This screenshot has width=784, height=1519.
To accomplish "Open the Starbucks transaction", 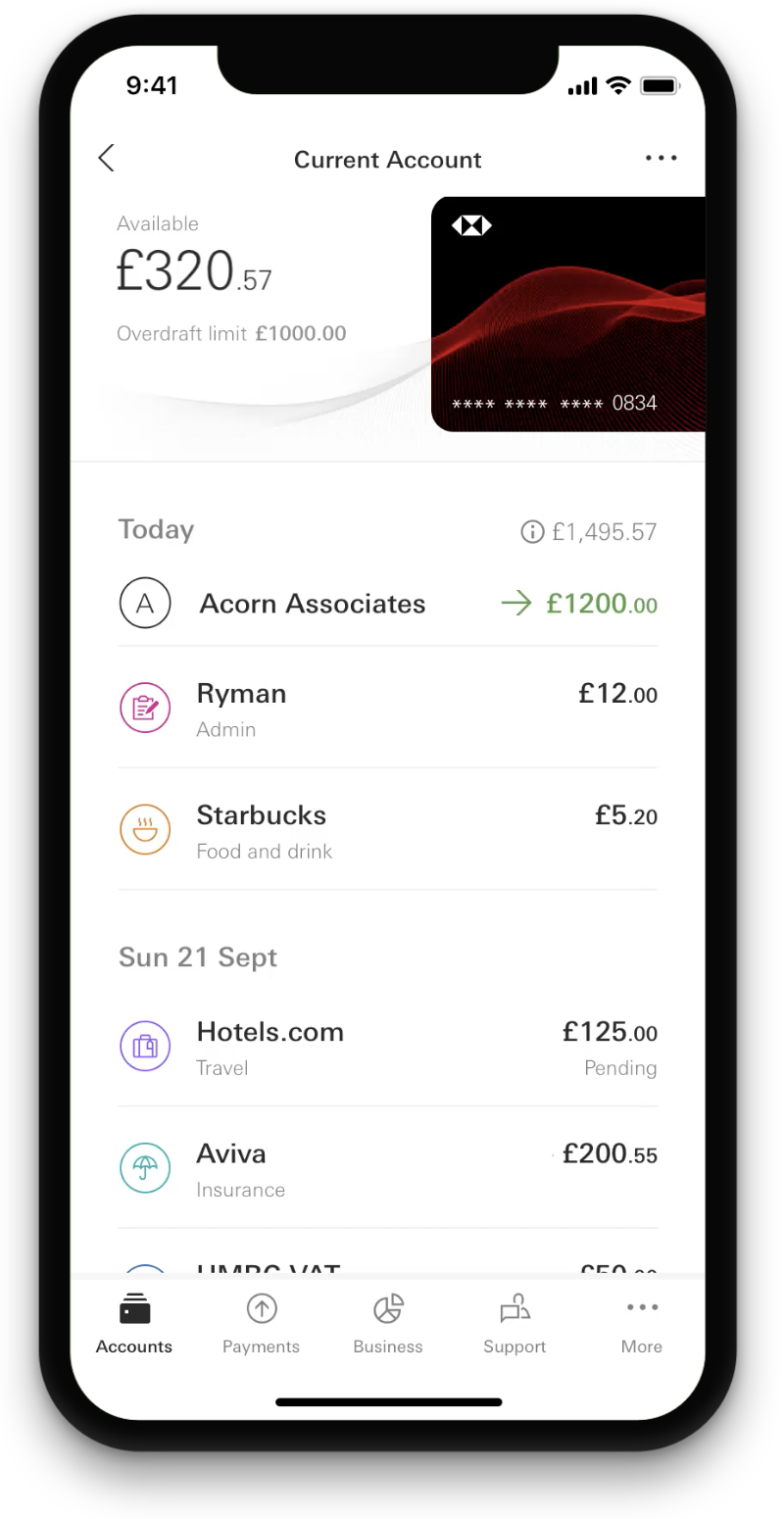I will pos(387,829).
